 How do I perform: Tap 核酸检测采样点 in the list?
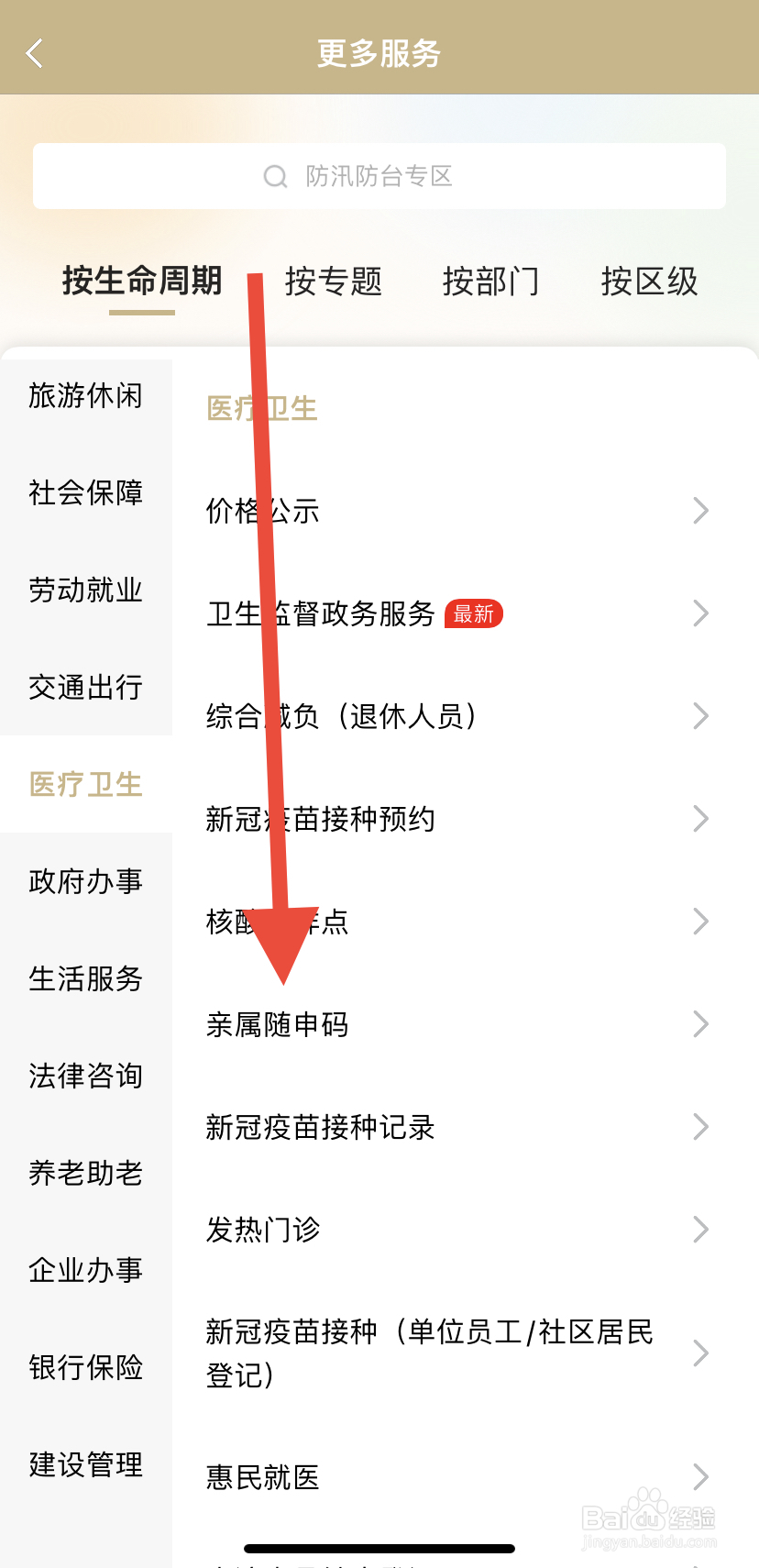[275, 922]
